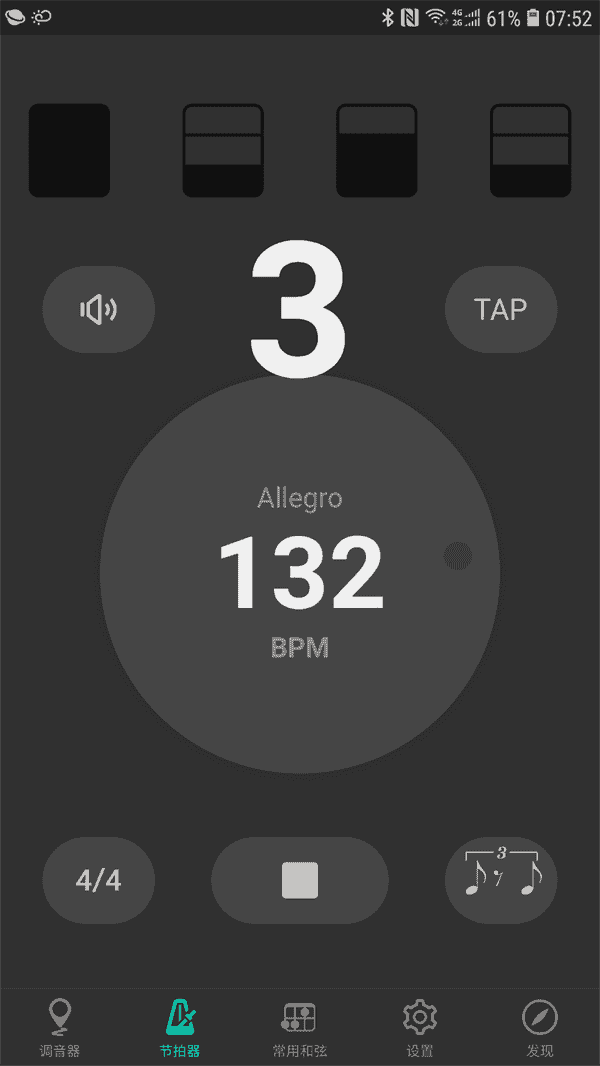600x1066 pixels.
Task: Switch to the 调音器 tab
Action: [60, 1028]
